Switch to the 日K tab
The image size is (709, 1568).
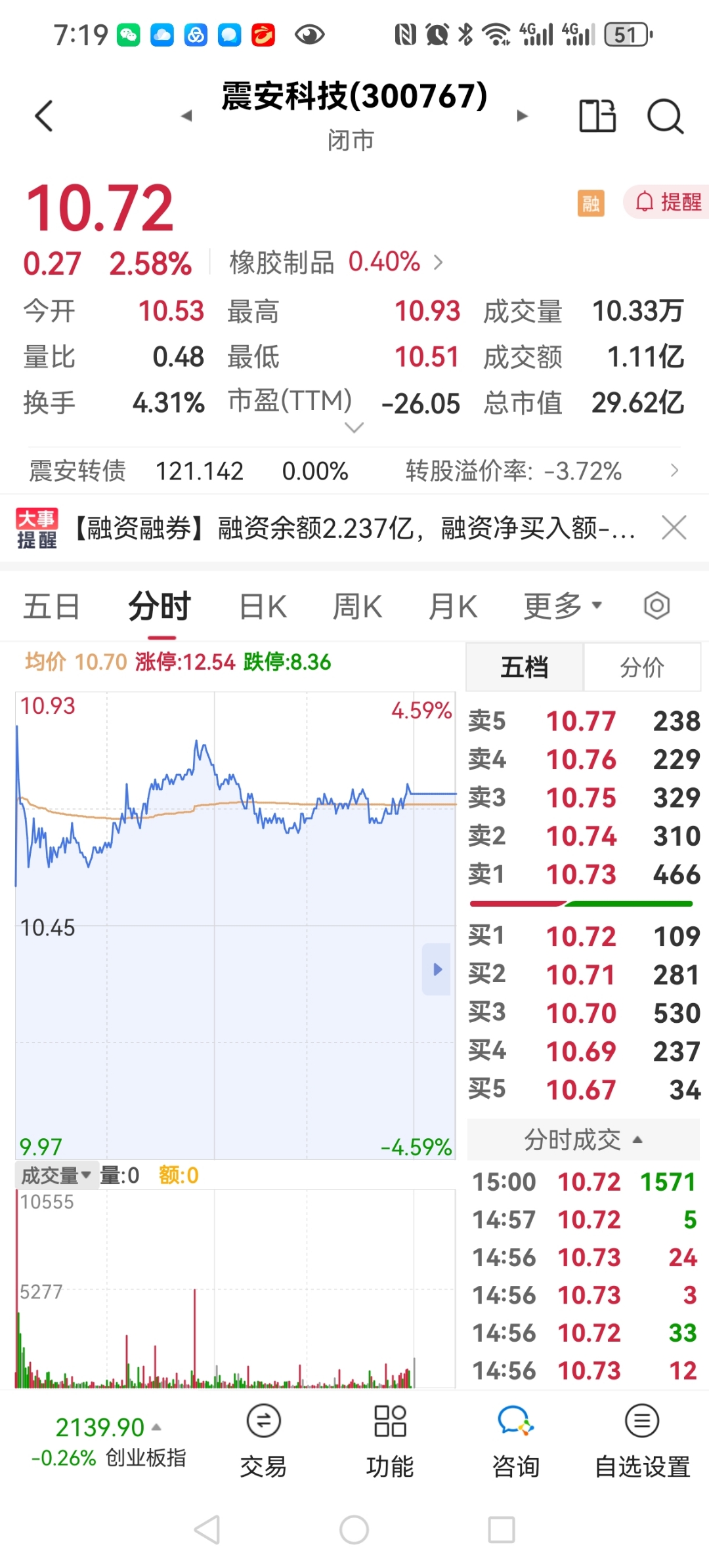(261, 606)
